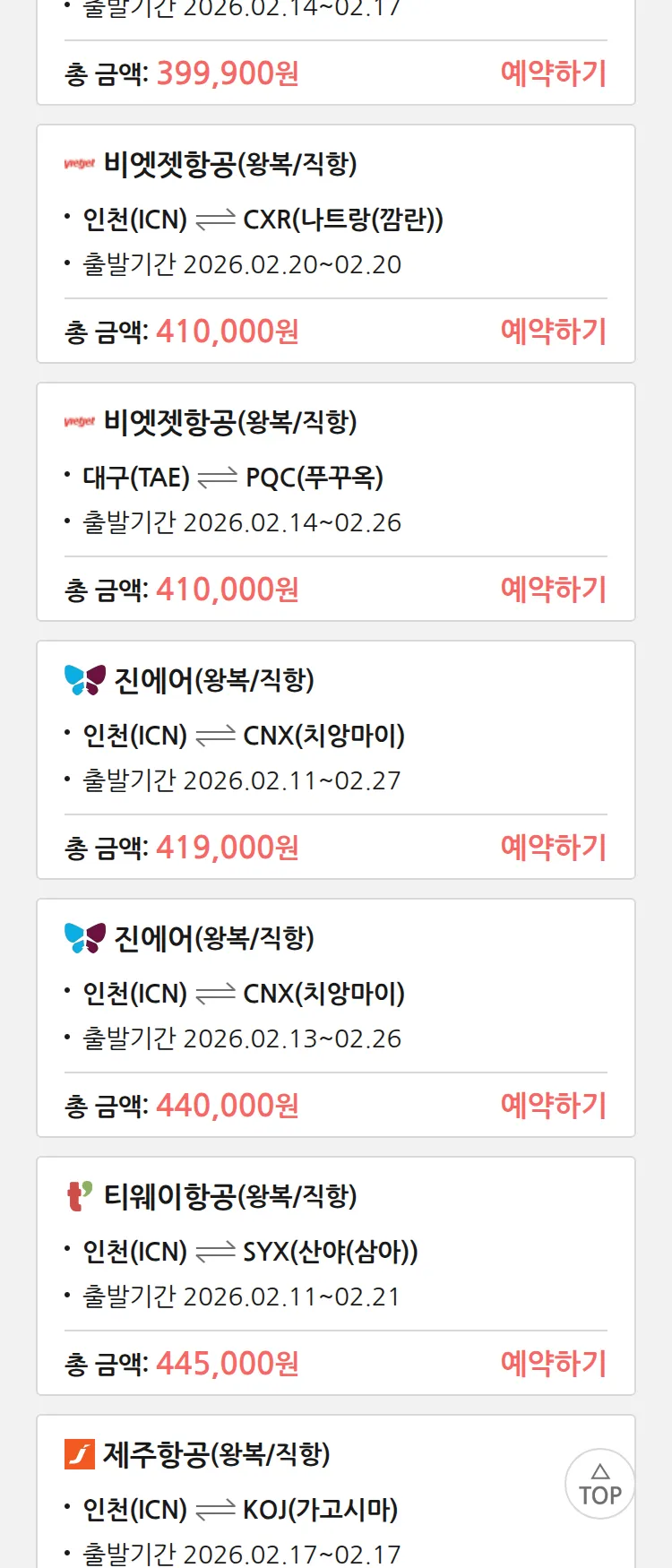Tap 예약하기 on the 대구–푸꾸옥 flight
This screenshot has width=672, height=1568.
[x=553, y=590]
